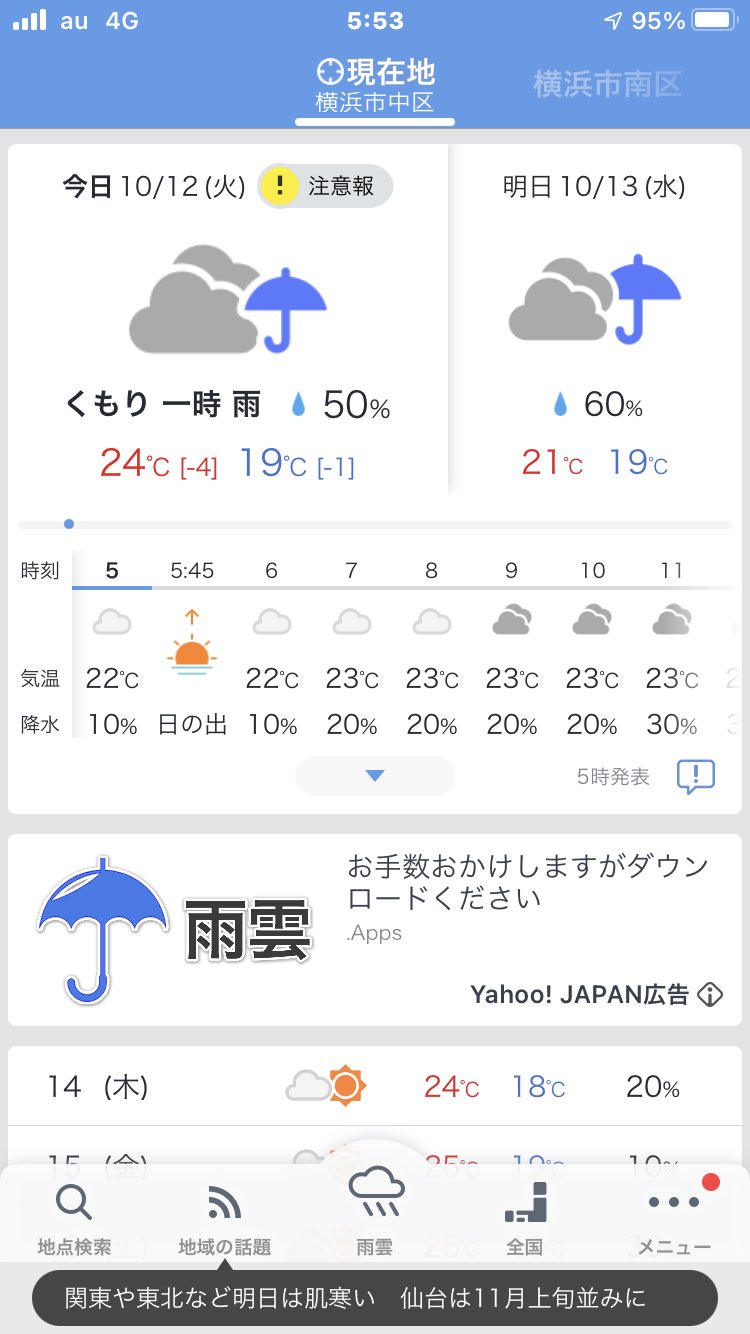Viewport: 750px width, 1334px height.
Task: Read the news banner about 関東や東北 cold weather
Action: click(x=375, y=1298)
